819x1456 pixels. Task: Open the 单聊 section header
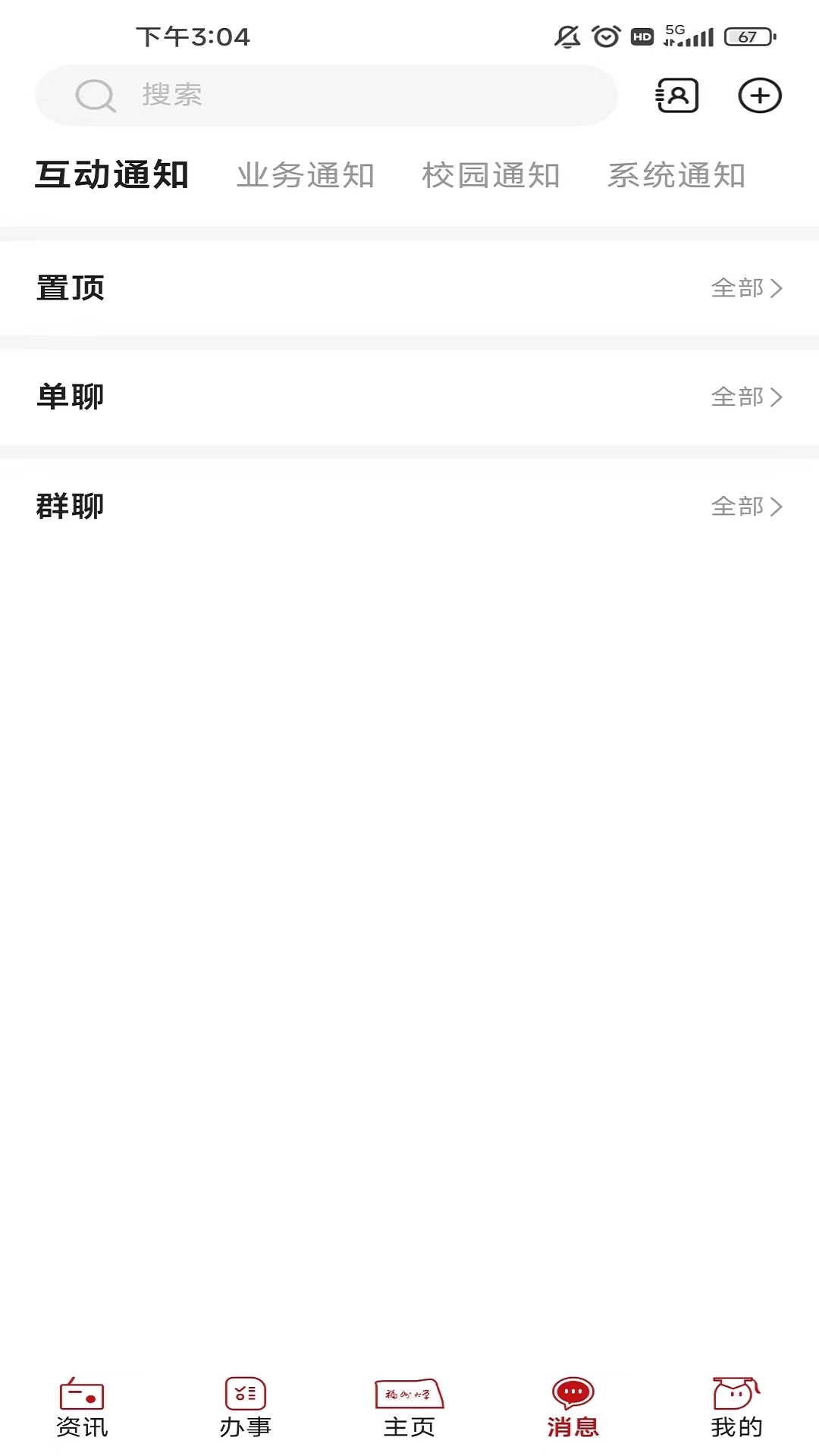pyautogui.click(x=70, y=397)
